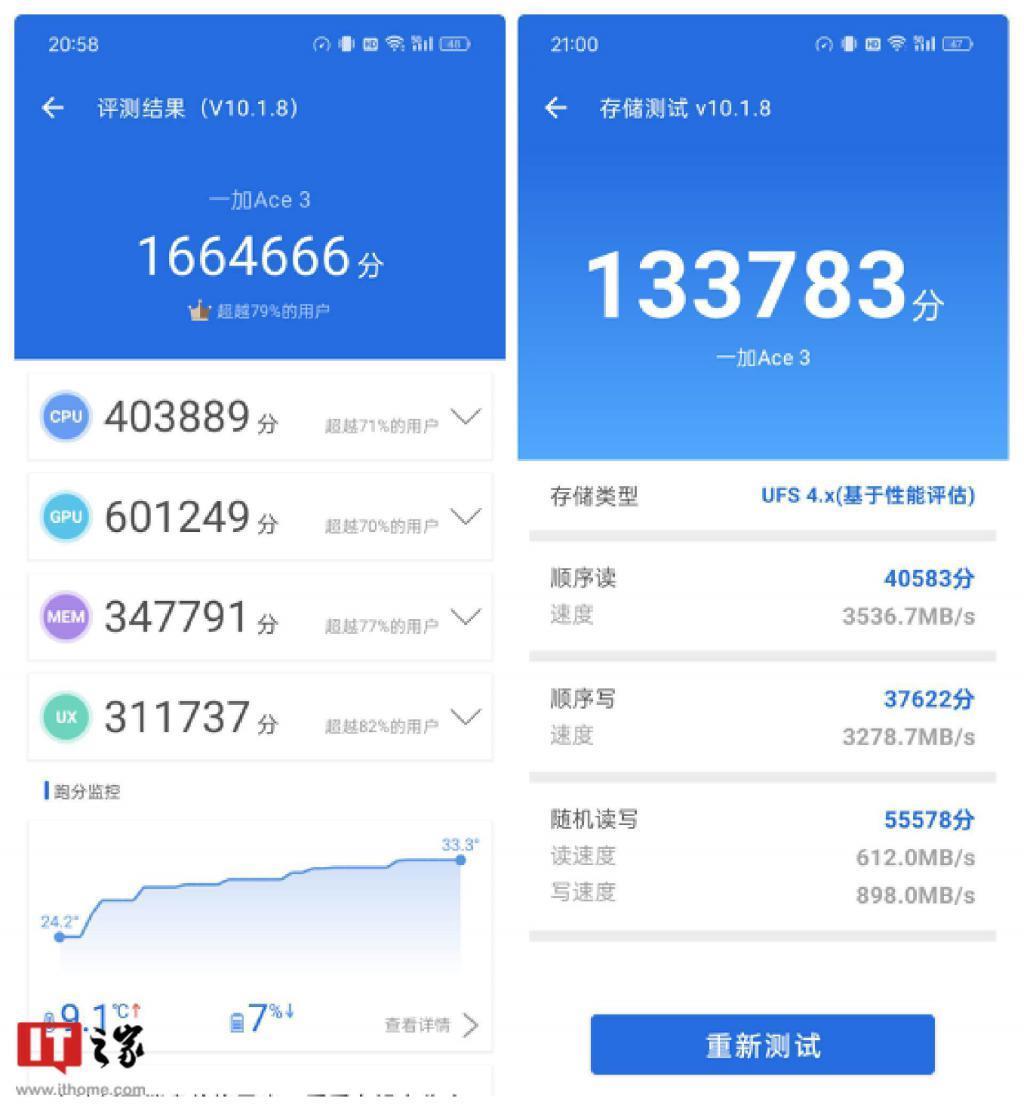Tap the 重新测试 retest button

coord(763,1044)
